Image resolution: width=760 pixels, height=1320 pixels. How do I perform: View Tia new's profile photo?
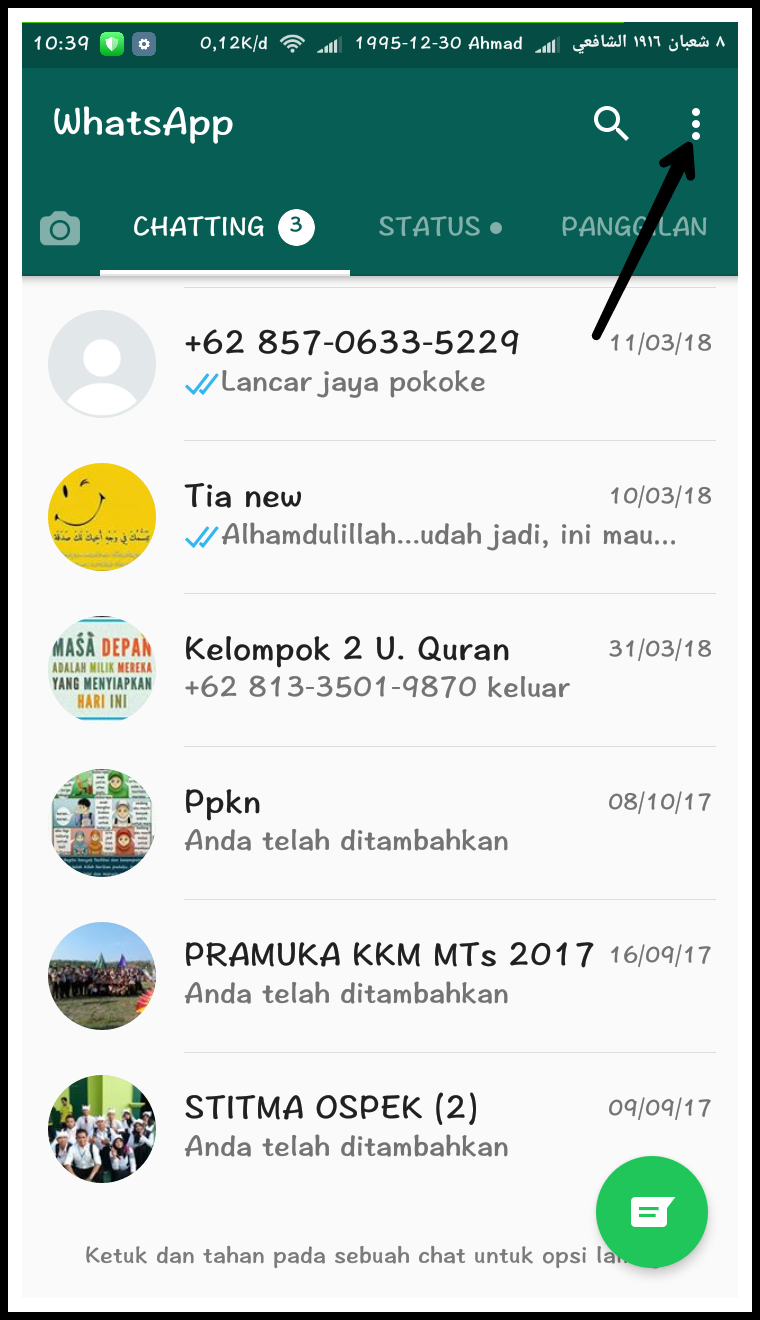(x=102, y=517)
